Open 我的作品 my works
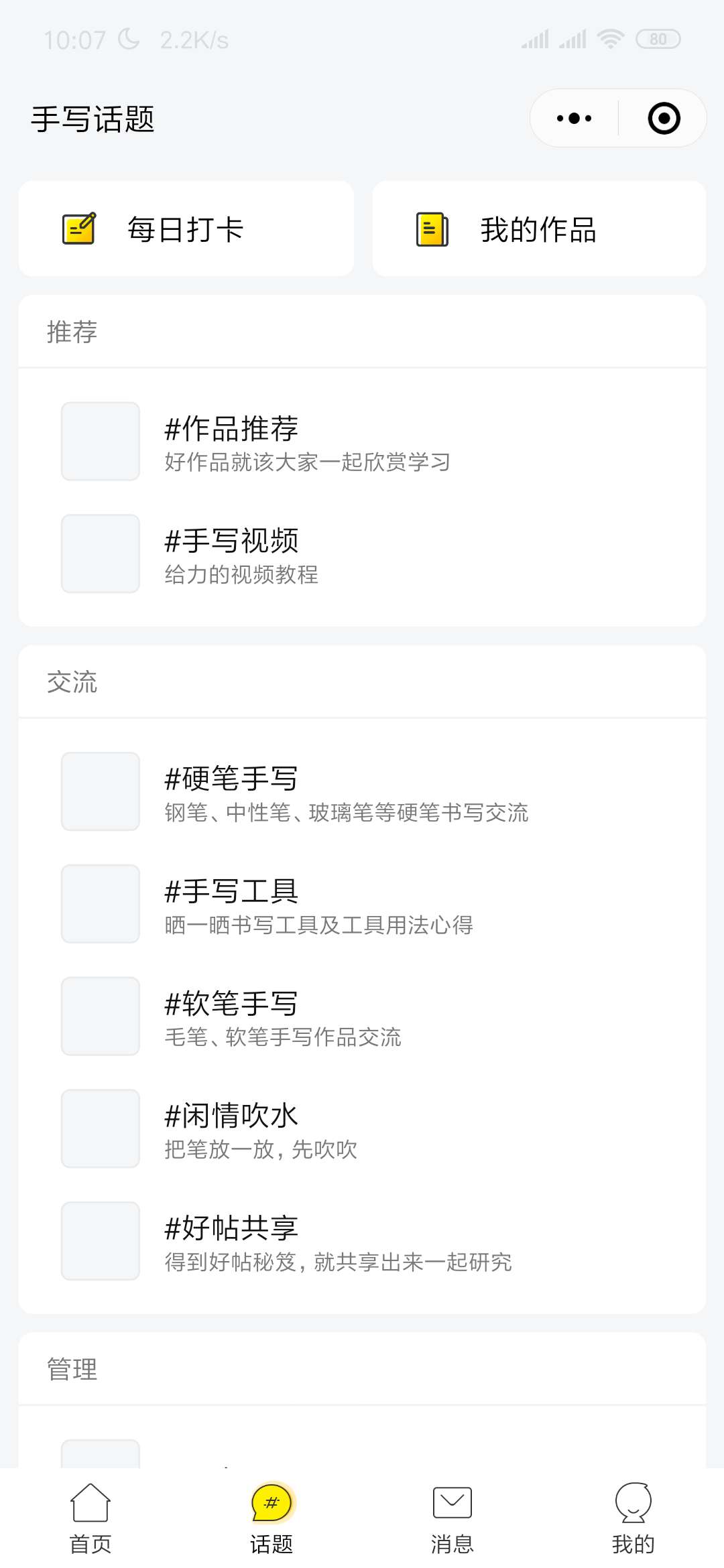Viewport: 724px width, 1568px height. coord(539,228)
